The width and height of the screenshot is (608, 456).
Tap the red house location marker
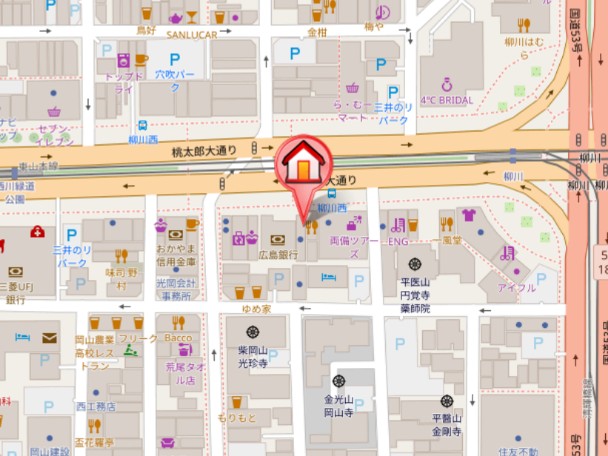tap(303, 165)
